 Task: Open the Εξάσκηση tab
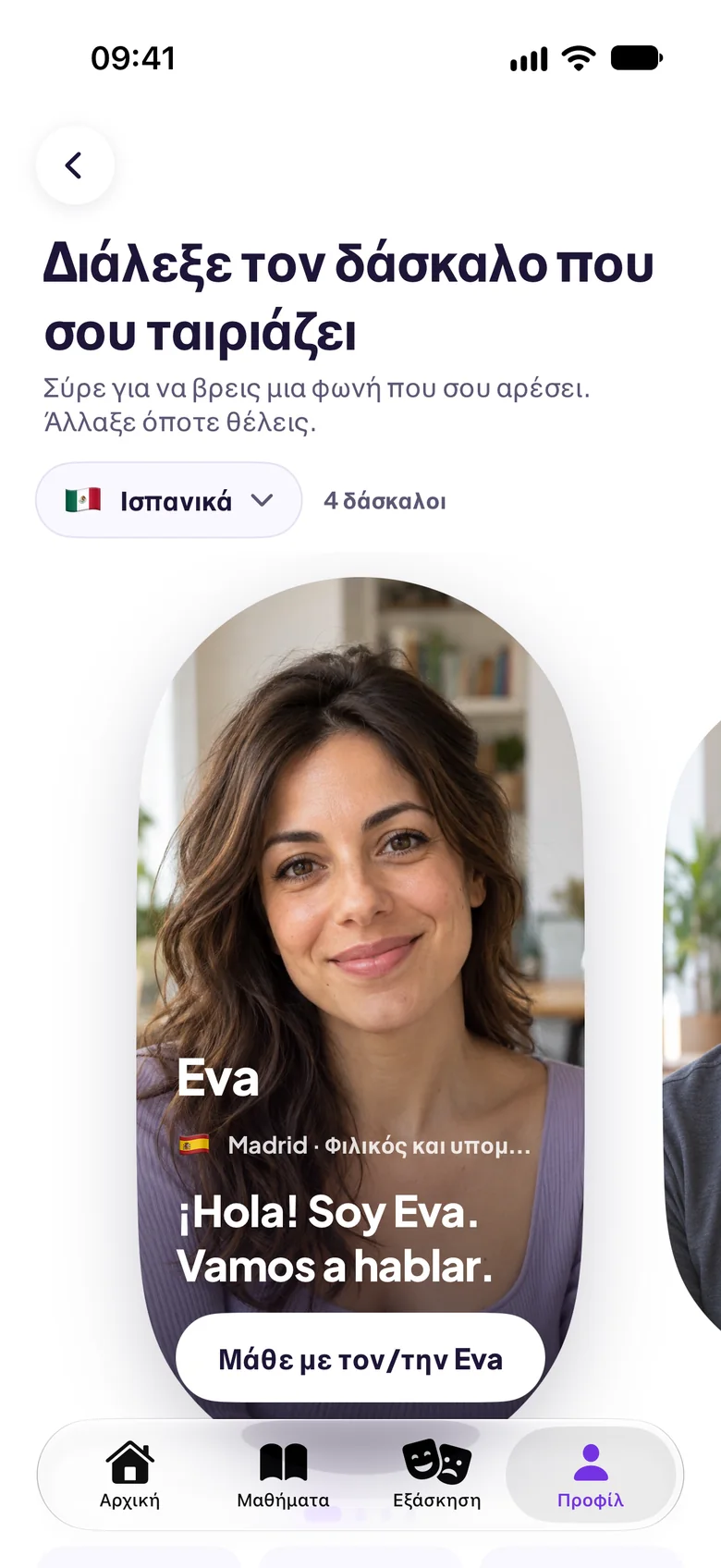[x=437, y=1475]
